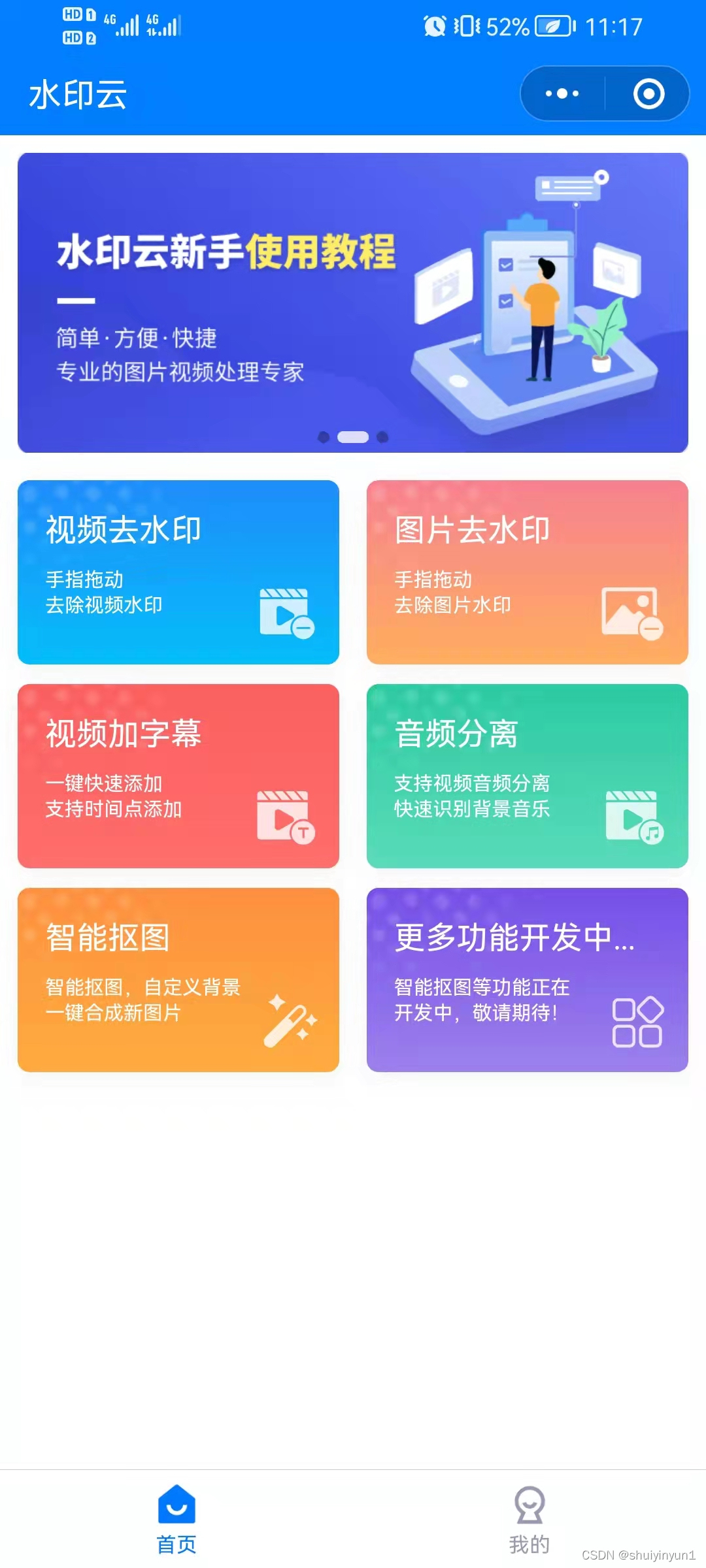This screenshot has width=706, height=1568.
Task: Open the 视频加字幕 feature
Action: tap(178, 776)
